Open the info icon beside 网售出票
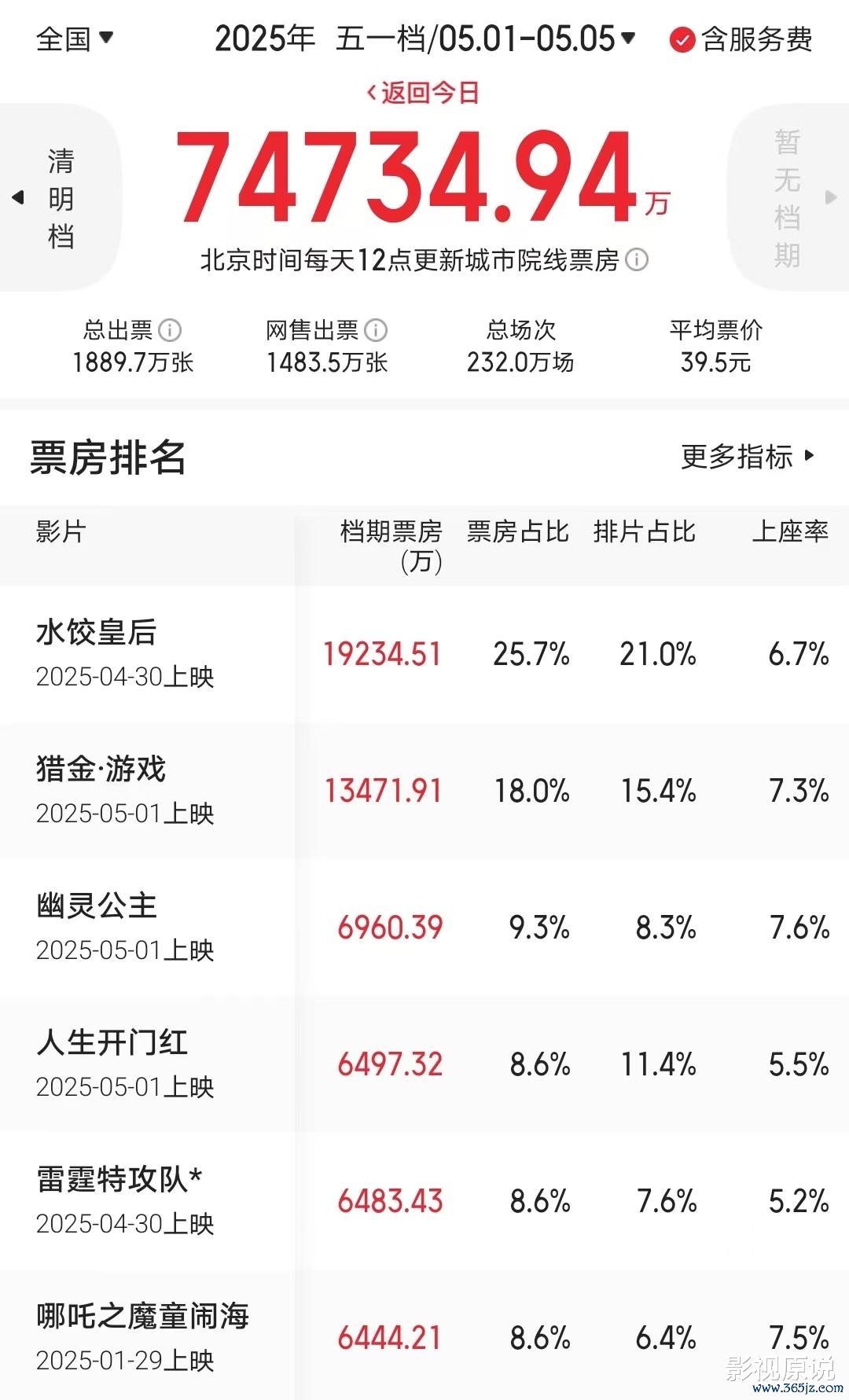The width and height of the screenshot is (849, 1400). (376, 330)
